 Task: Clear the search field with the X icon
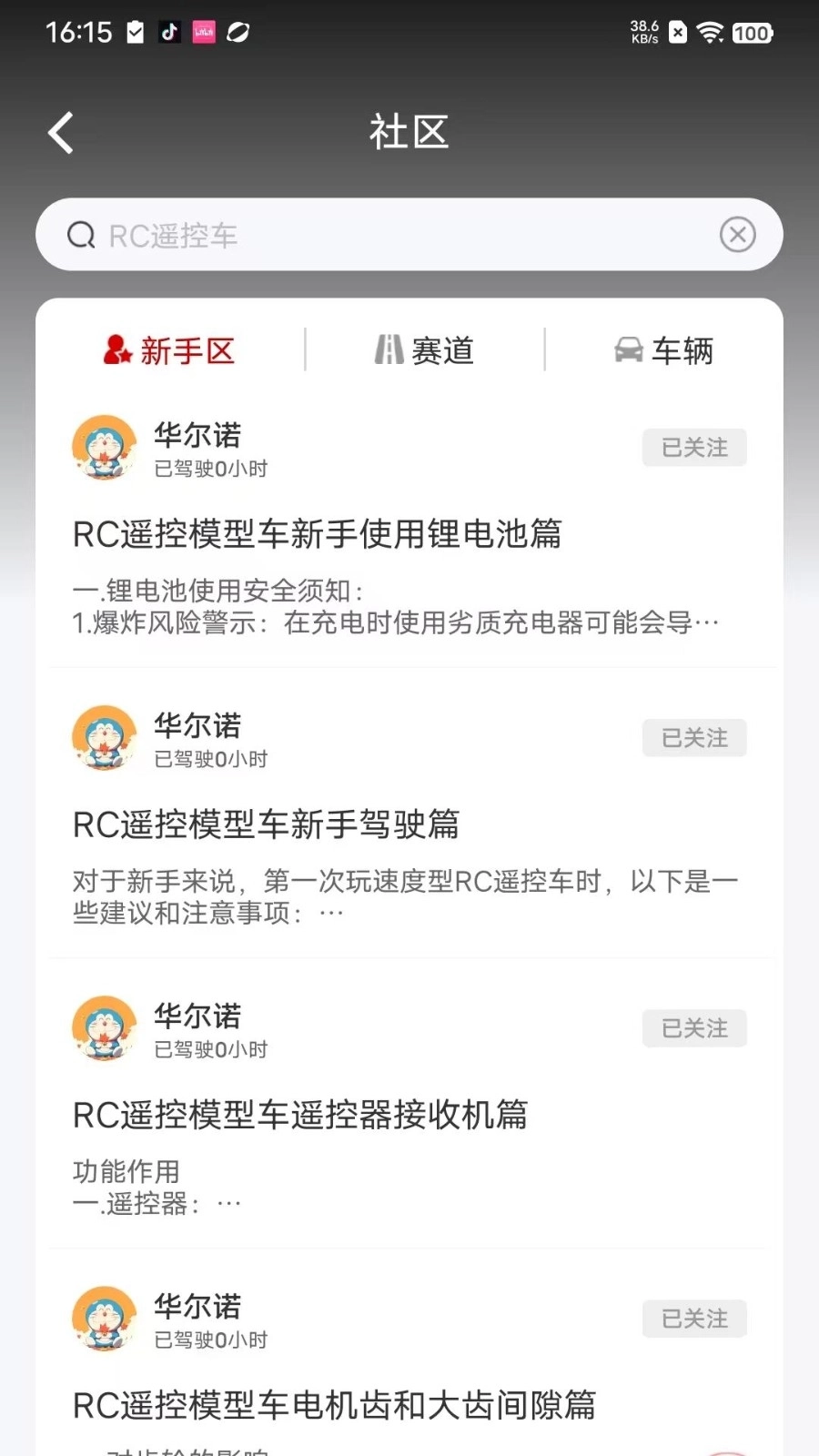737,235
